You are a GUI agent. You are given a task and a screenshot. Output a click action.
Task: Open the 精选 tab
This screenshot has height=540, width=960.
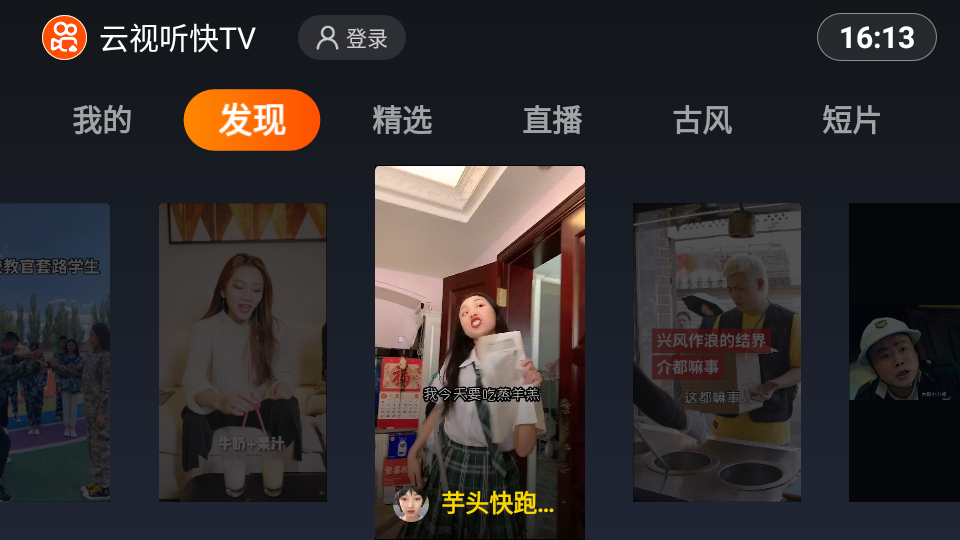point(402,120)
